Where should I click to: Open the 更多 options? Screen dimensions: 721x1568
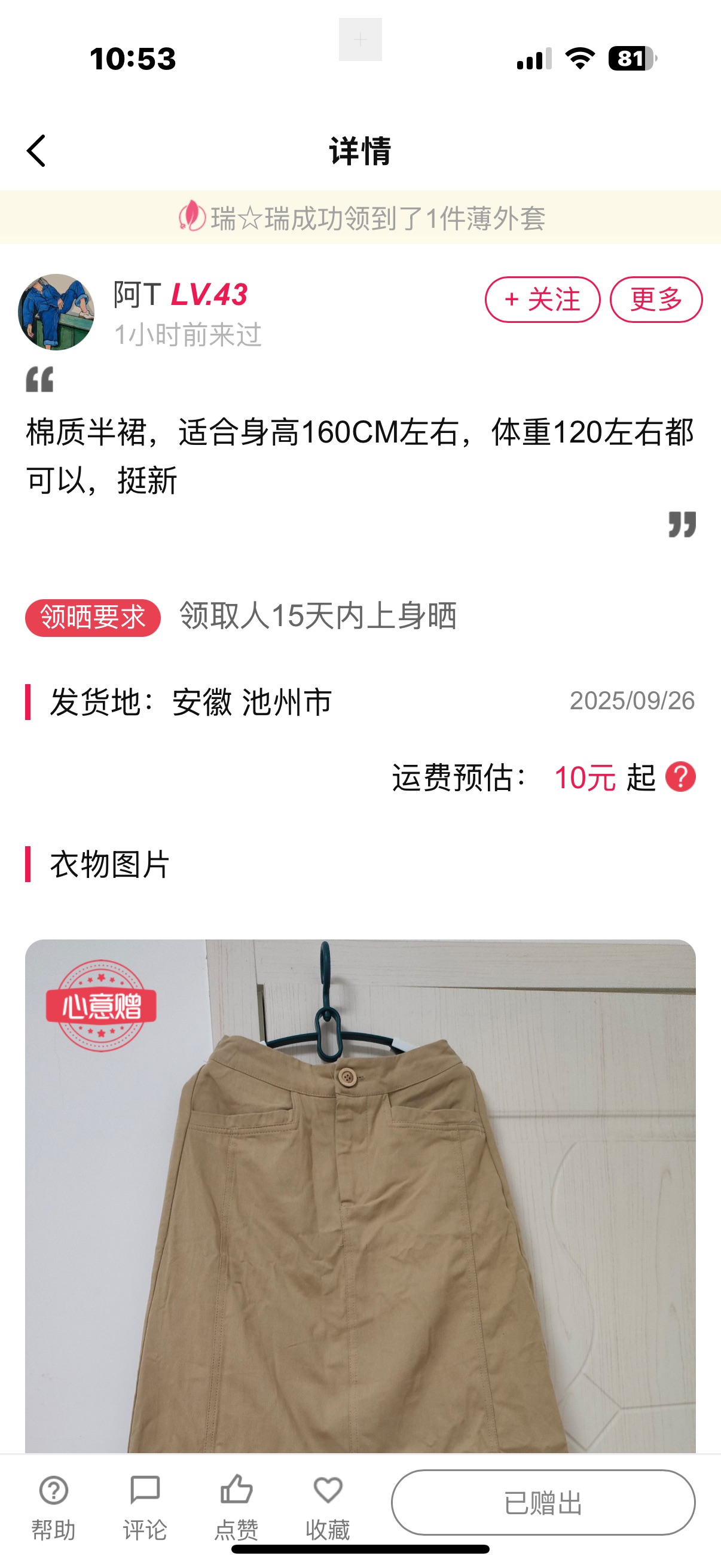656,300
